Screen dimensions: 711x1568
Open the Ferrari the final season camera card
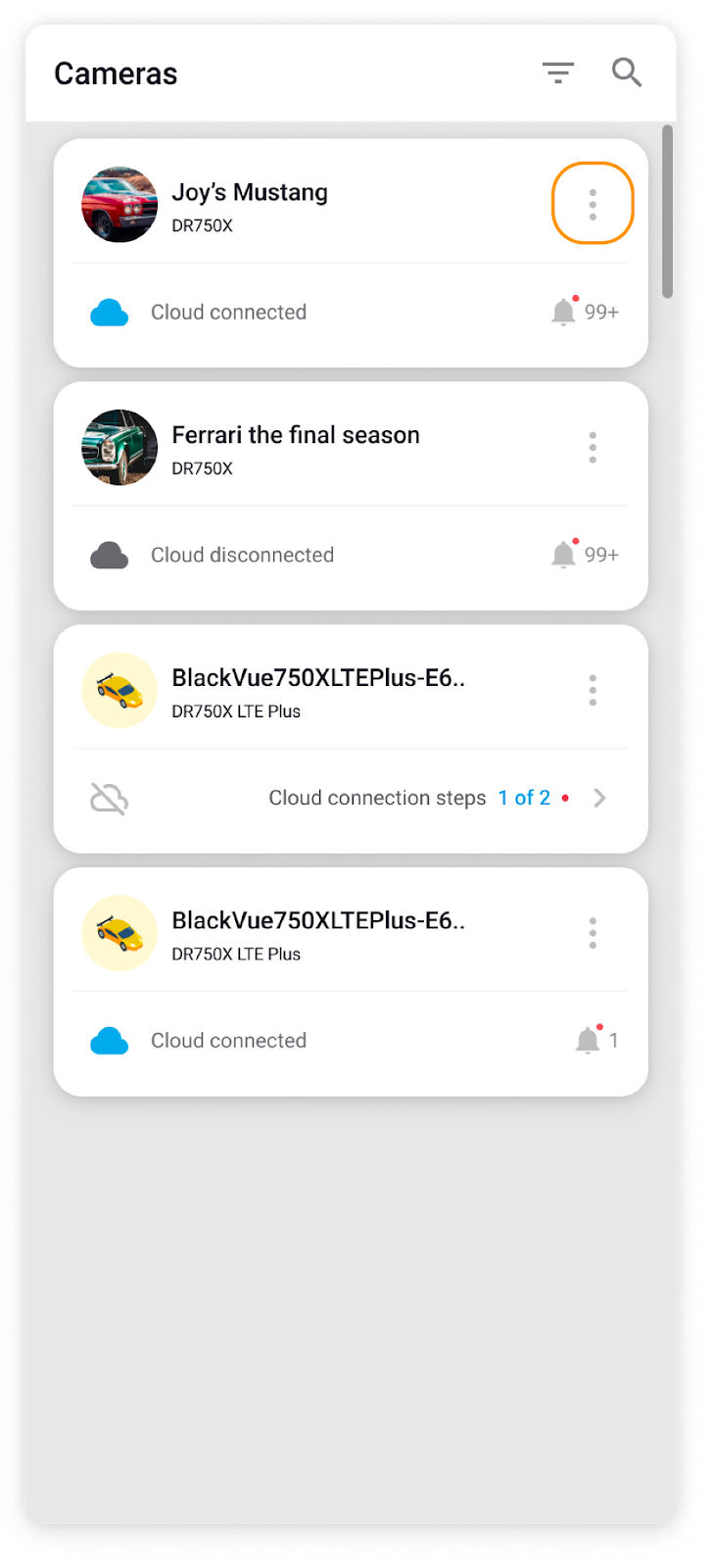pos(294,449)
